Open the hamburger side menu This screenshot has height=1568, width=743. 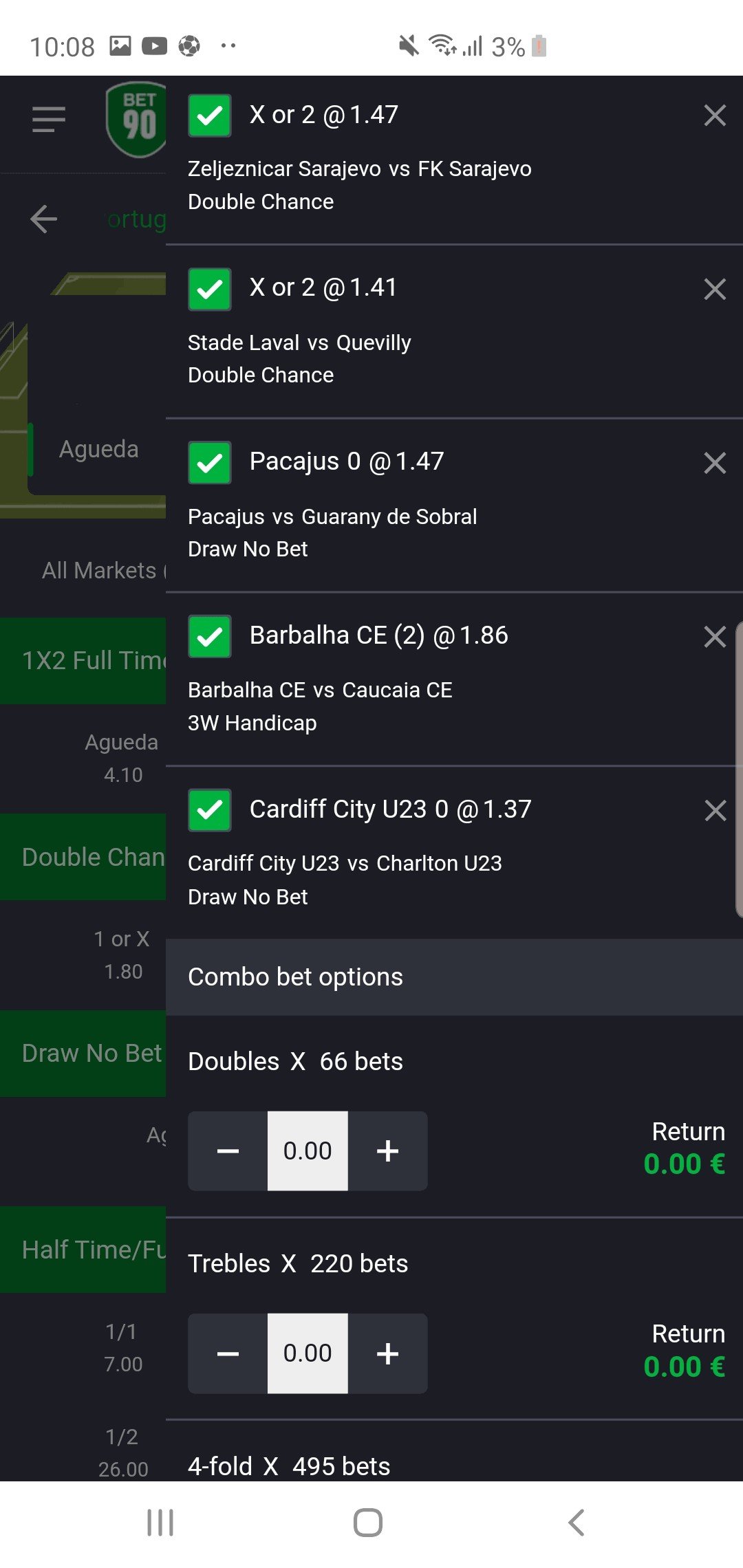point(49,119)
